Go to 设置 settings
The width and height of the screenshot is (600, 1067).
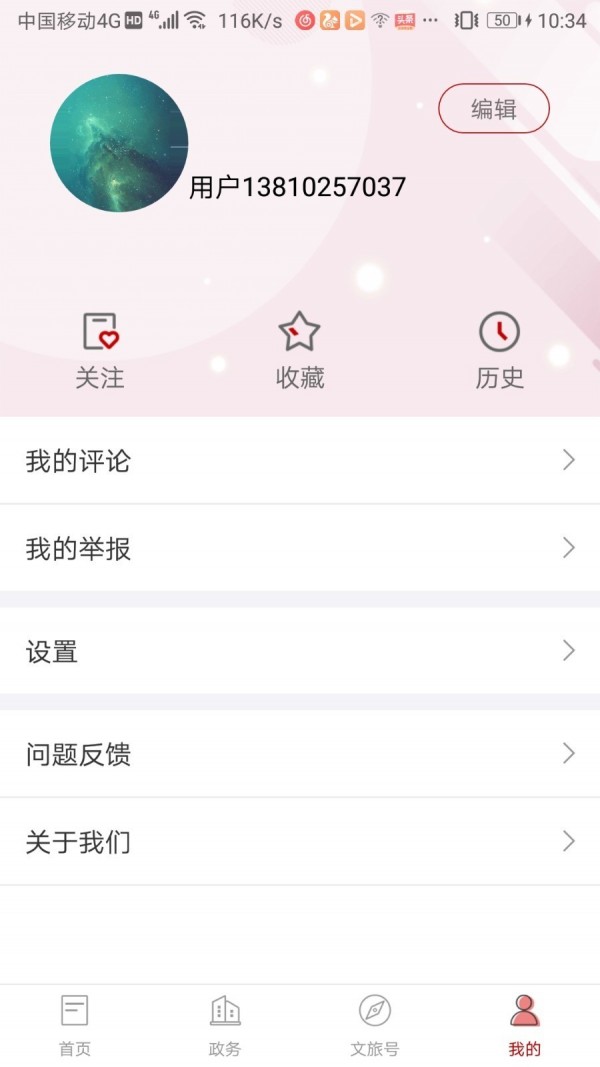pos(300,651)
